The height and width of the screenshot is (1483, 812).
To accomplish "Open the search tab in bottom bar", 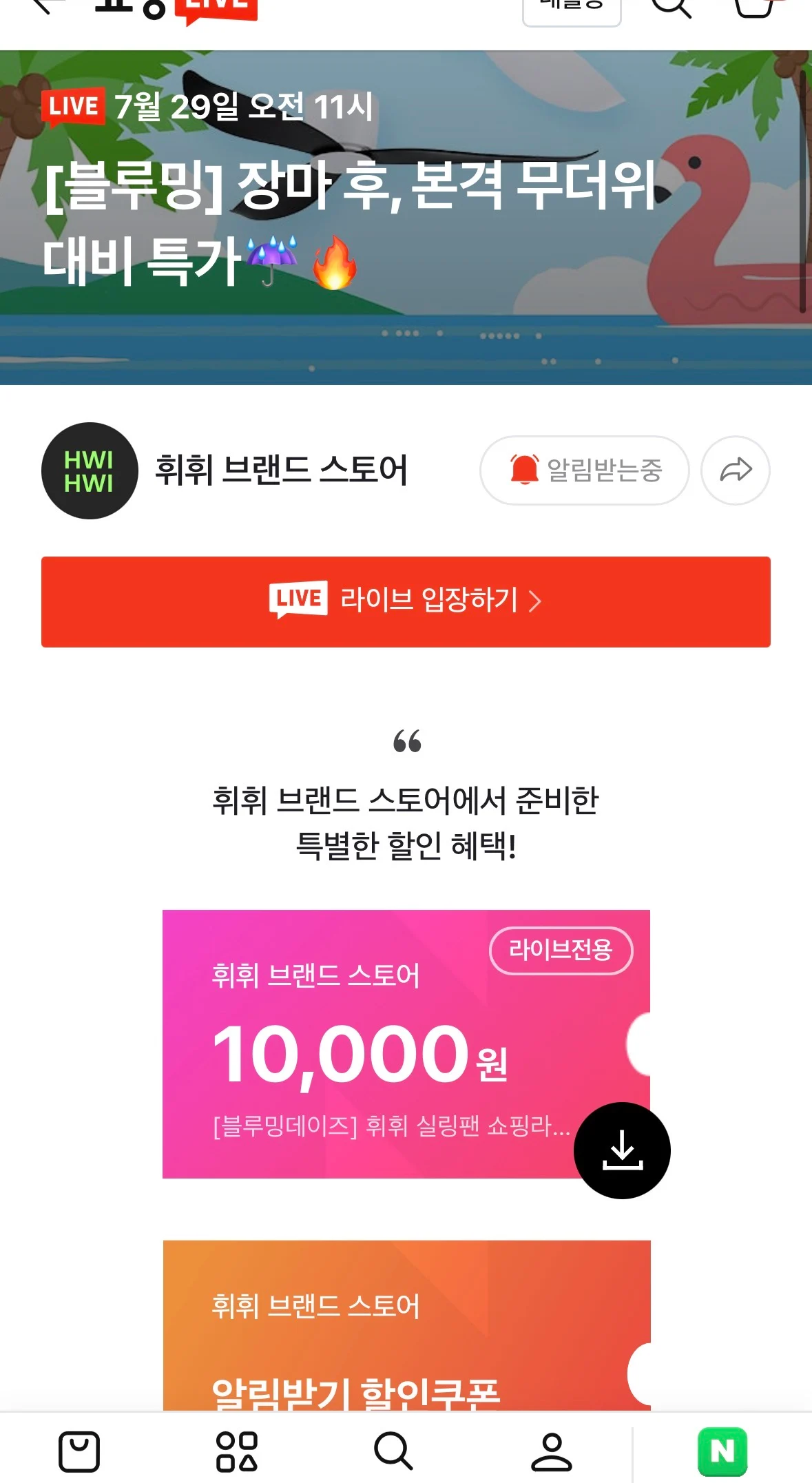I will pyautogui.click(x=393, y=1451).
